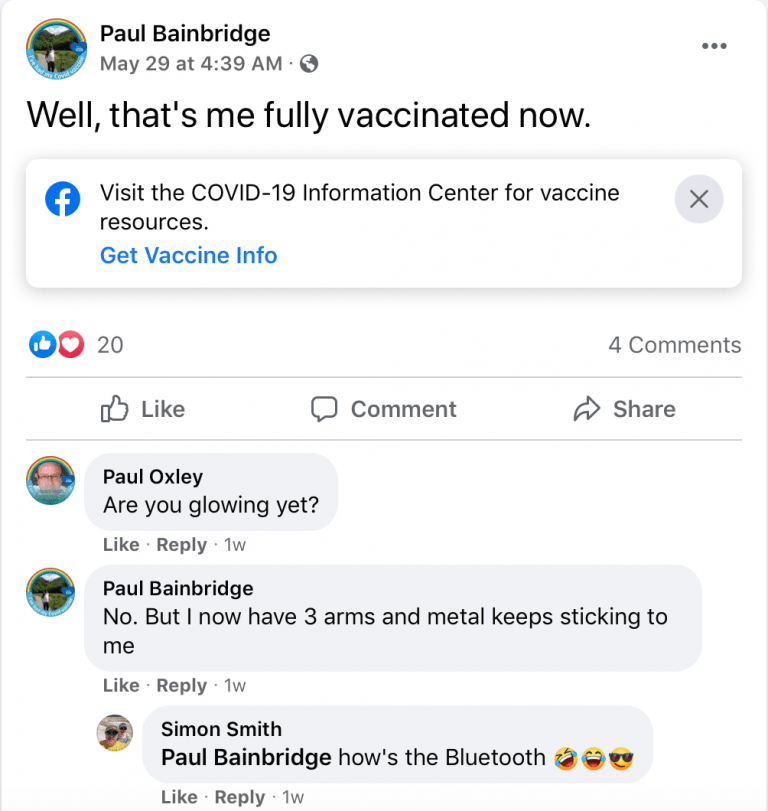The height and width of the screenshot is (811, 768).
Task: Tap the Comment button under the post
Action: click(383, 409)
